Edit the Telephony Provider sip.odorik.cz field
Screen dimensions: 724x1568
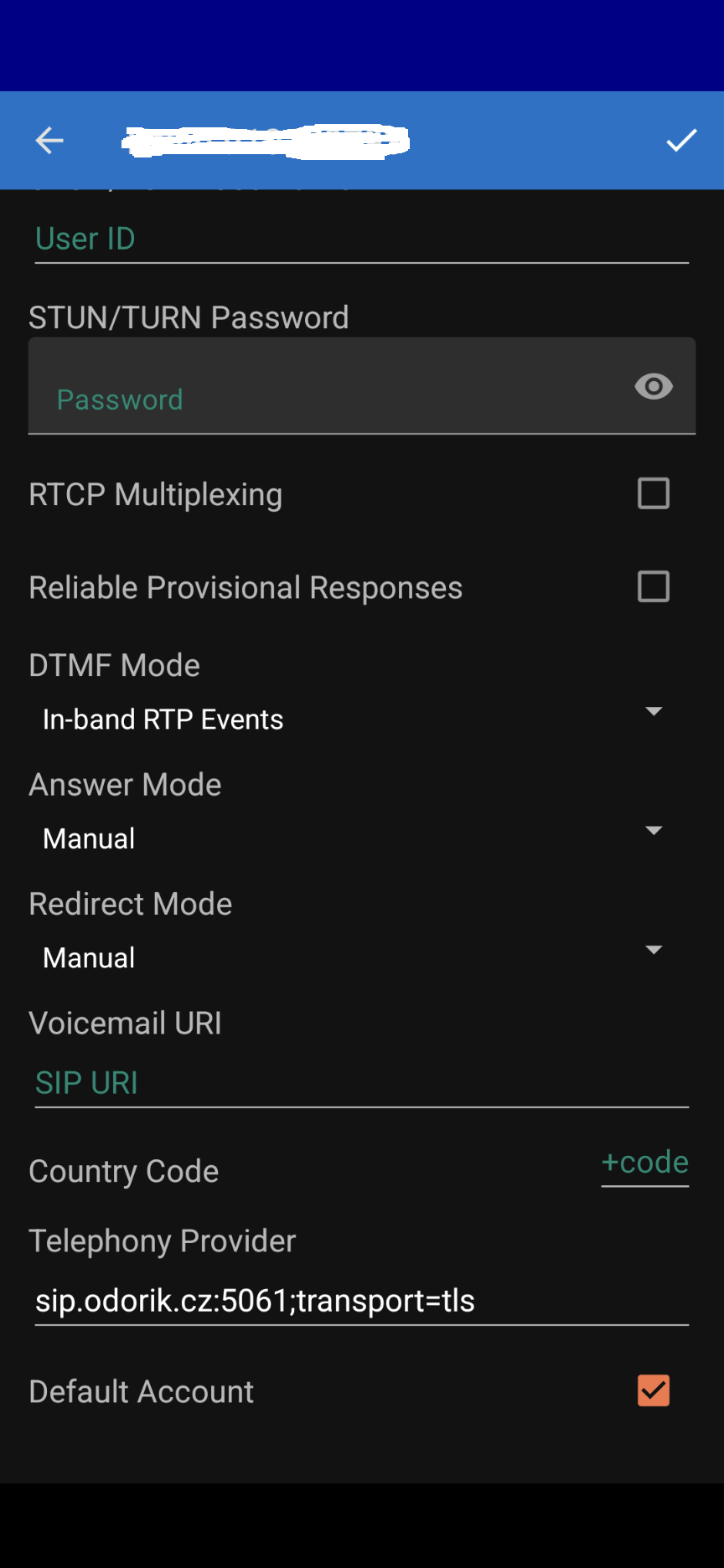[x=360, y=1301]
